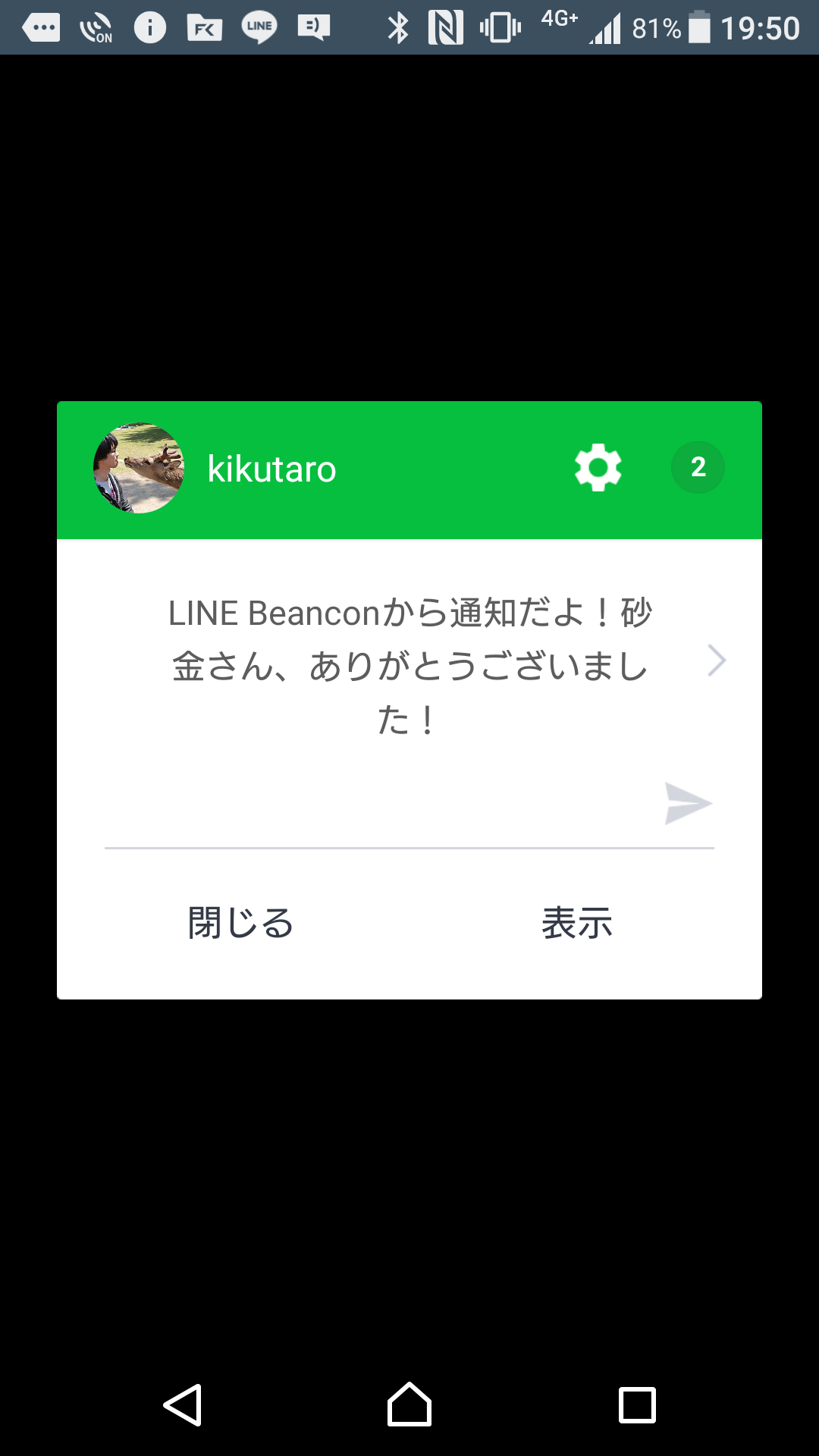
Task: Tap the kikutaro name label
Action: click(271, 468)
